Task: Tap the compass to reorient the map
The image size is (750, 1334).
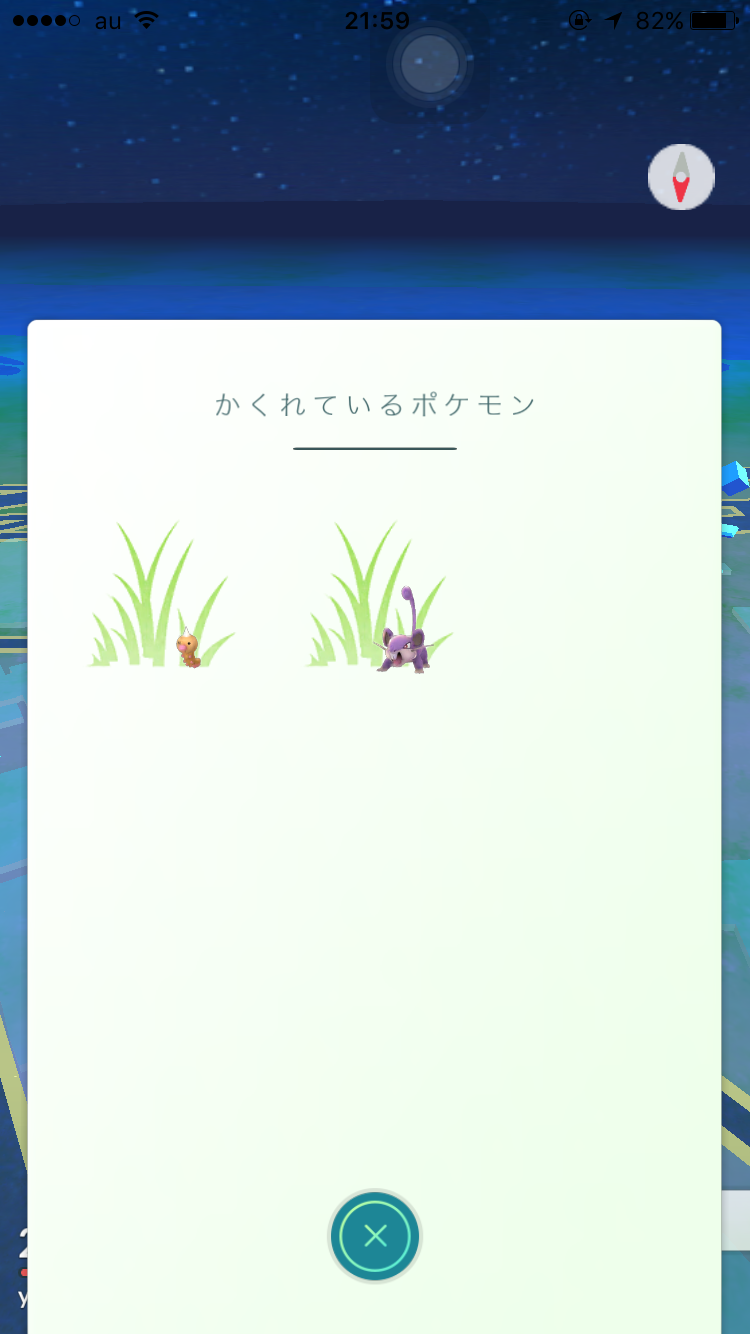Action: 681,176
